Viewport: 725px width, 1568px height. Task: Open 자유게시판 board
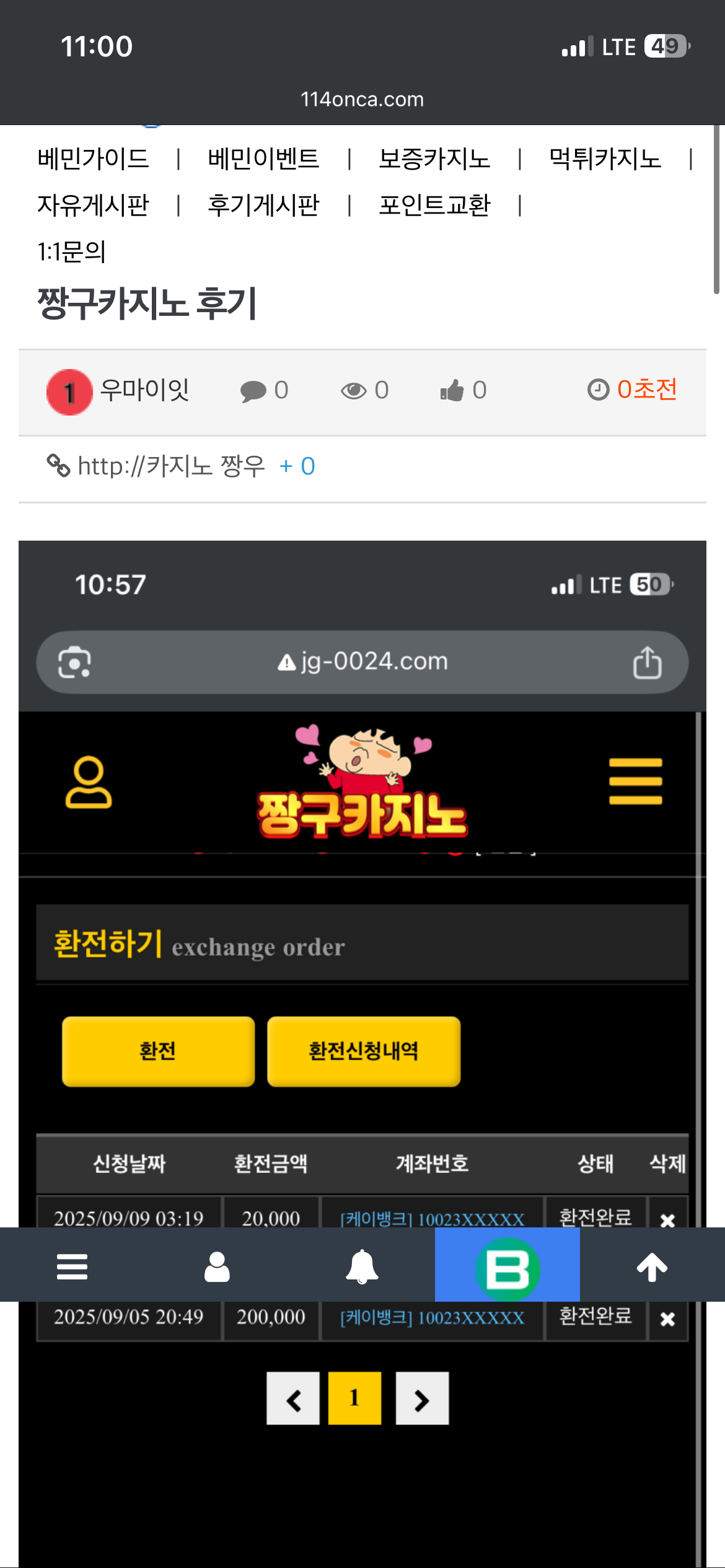pos(93,206)
